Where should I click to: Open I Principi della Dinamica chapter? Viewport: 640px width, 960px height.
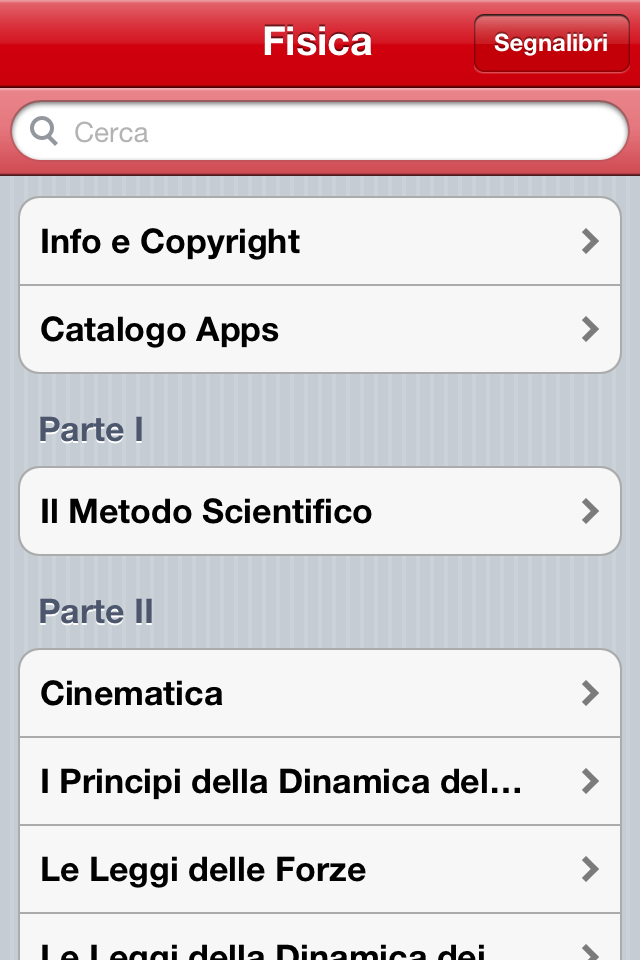(x=320, y=781)
